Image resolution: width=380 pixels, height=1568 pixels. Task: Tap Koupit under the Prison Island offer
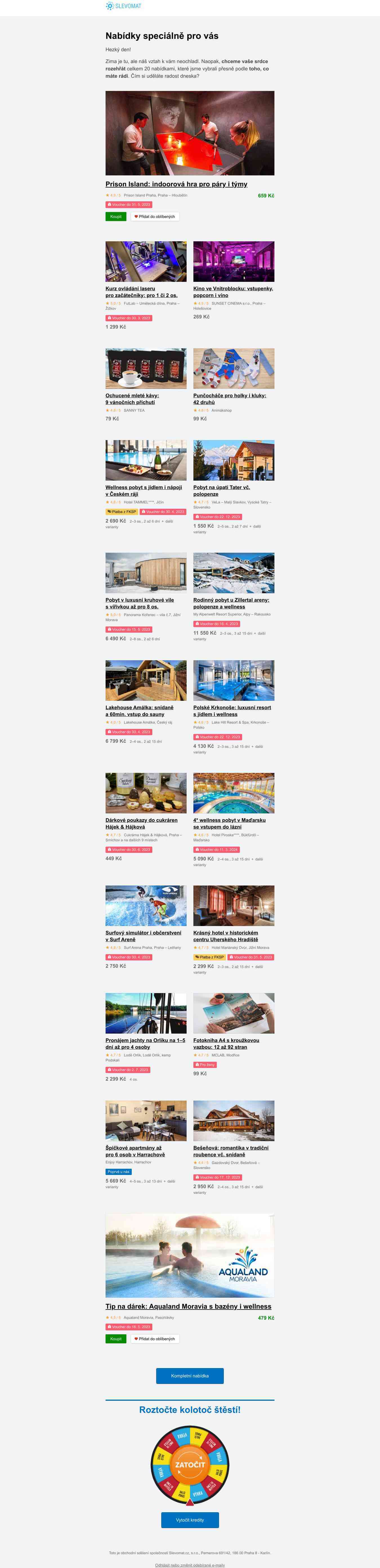point(116,216)
